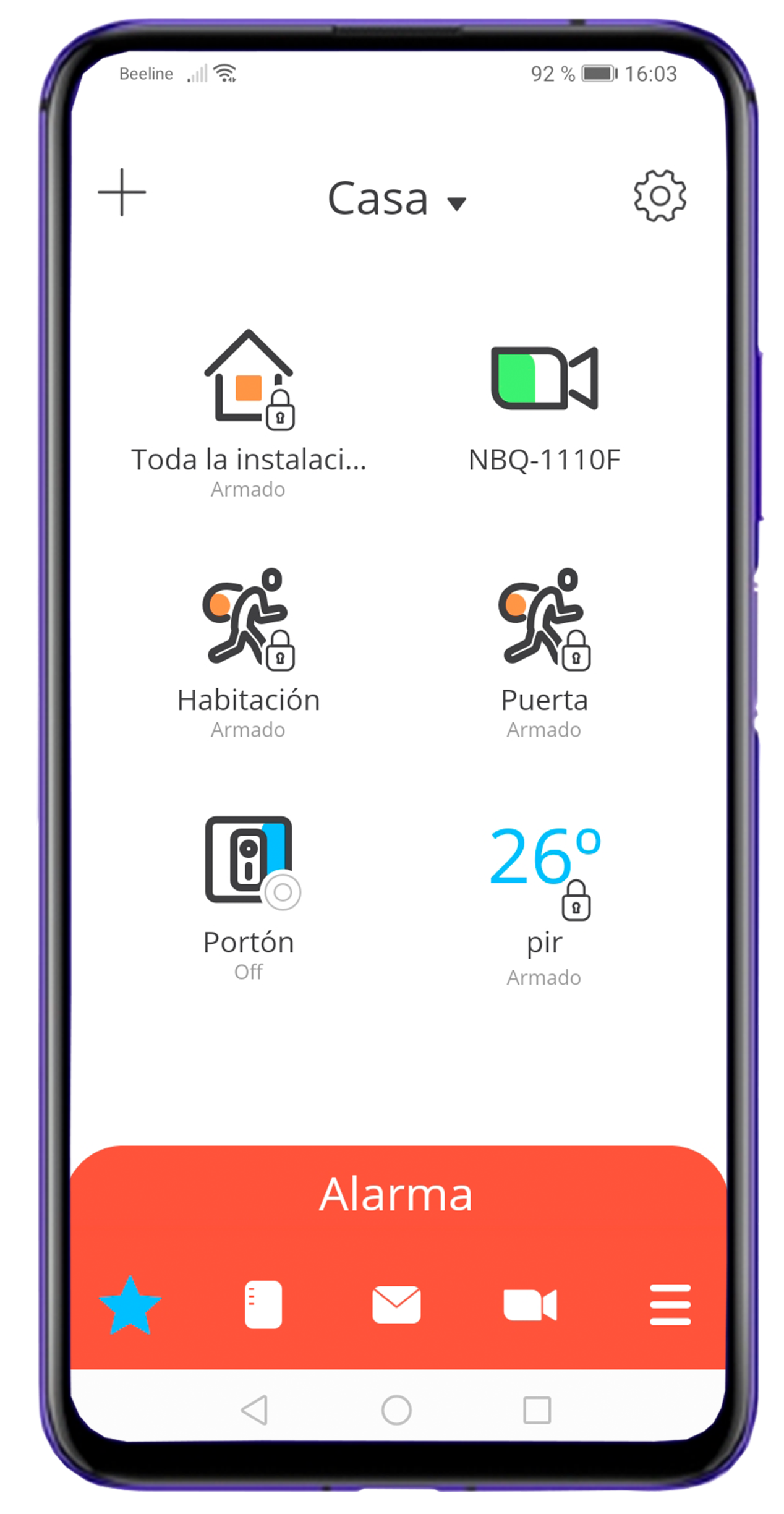Viewport: 784px width, 1514px height.
Task: Open the settings gear
Action: pos(660,195)
